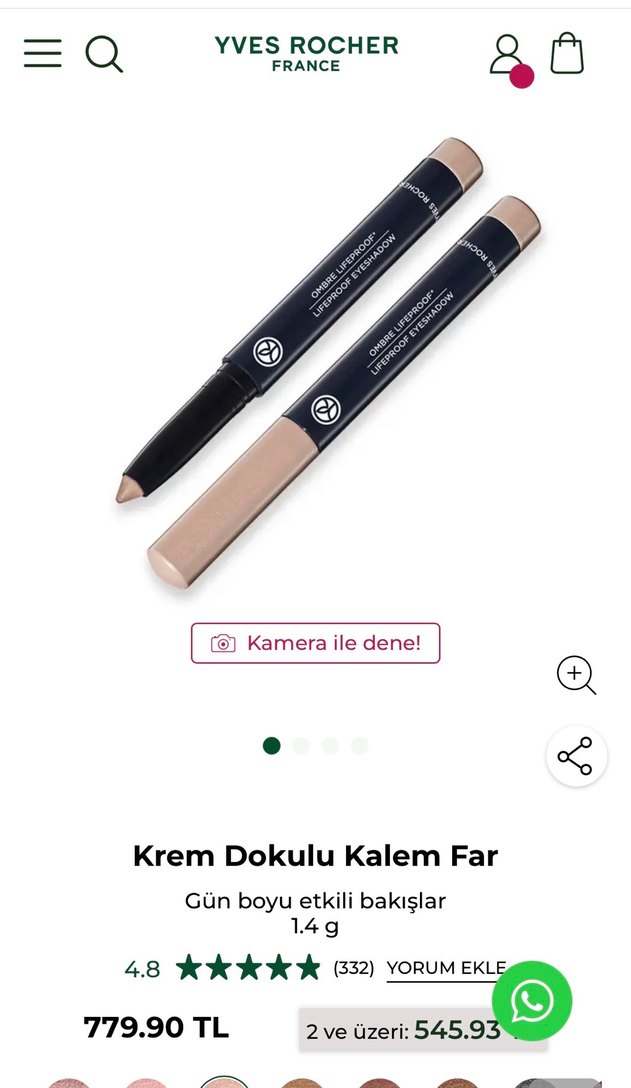Image resolution: width=631 pixels, height=1088 pixels.
Task: Open WhatsApp chat support
Action: (x=532, y=1000)
